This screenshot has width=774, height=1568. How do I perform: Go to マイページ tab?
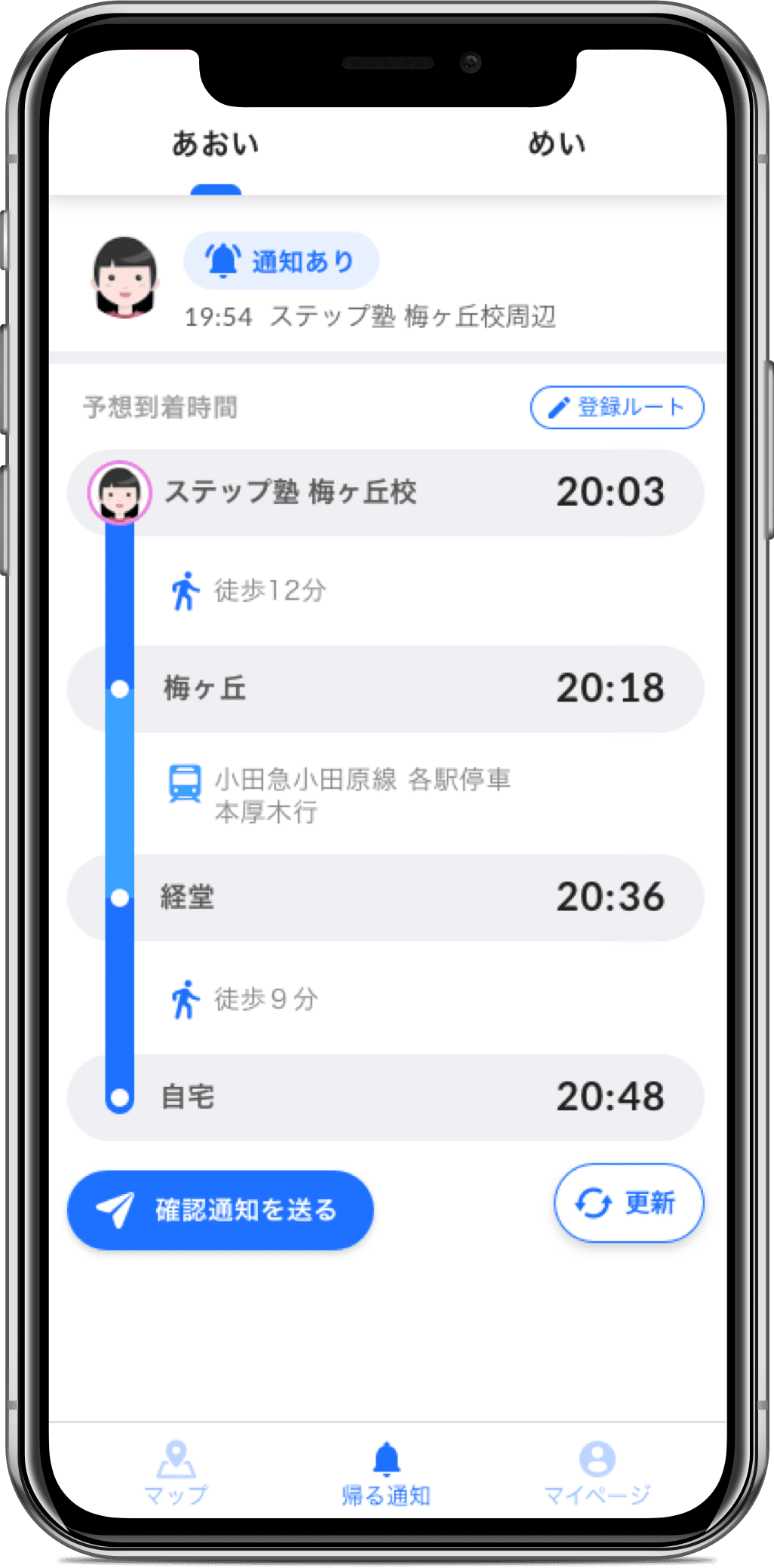(x=597, y=1473)
